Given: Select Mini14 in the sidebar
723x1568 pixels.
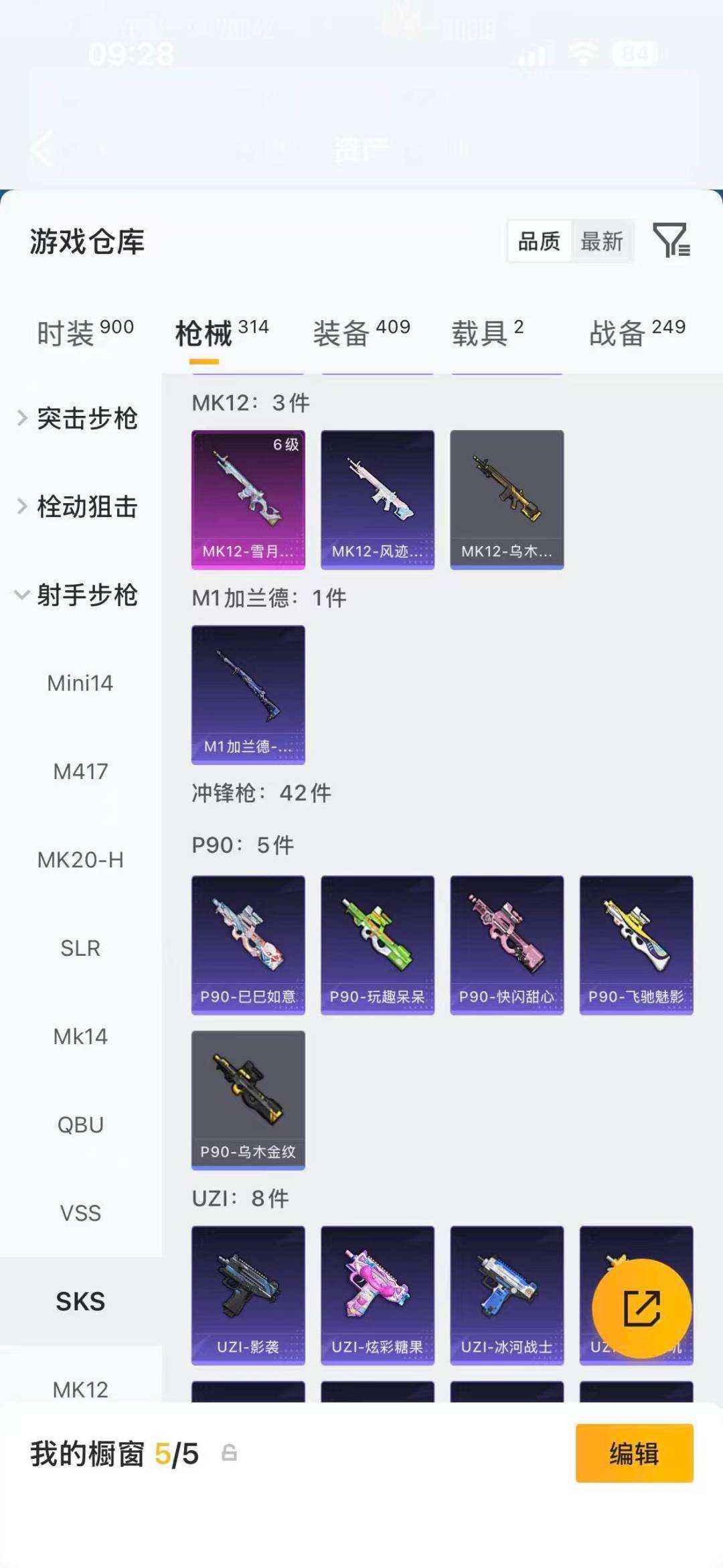Looking at the screenshot, I should (x=80, y=683).
